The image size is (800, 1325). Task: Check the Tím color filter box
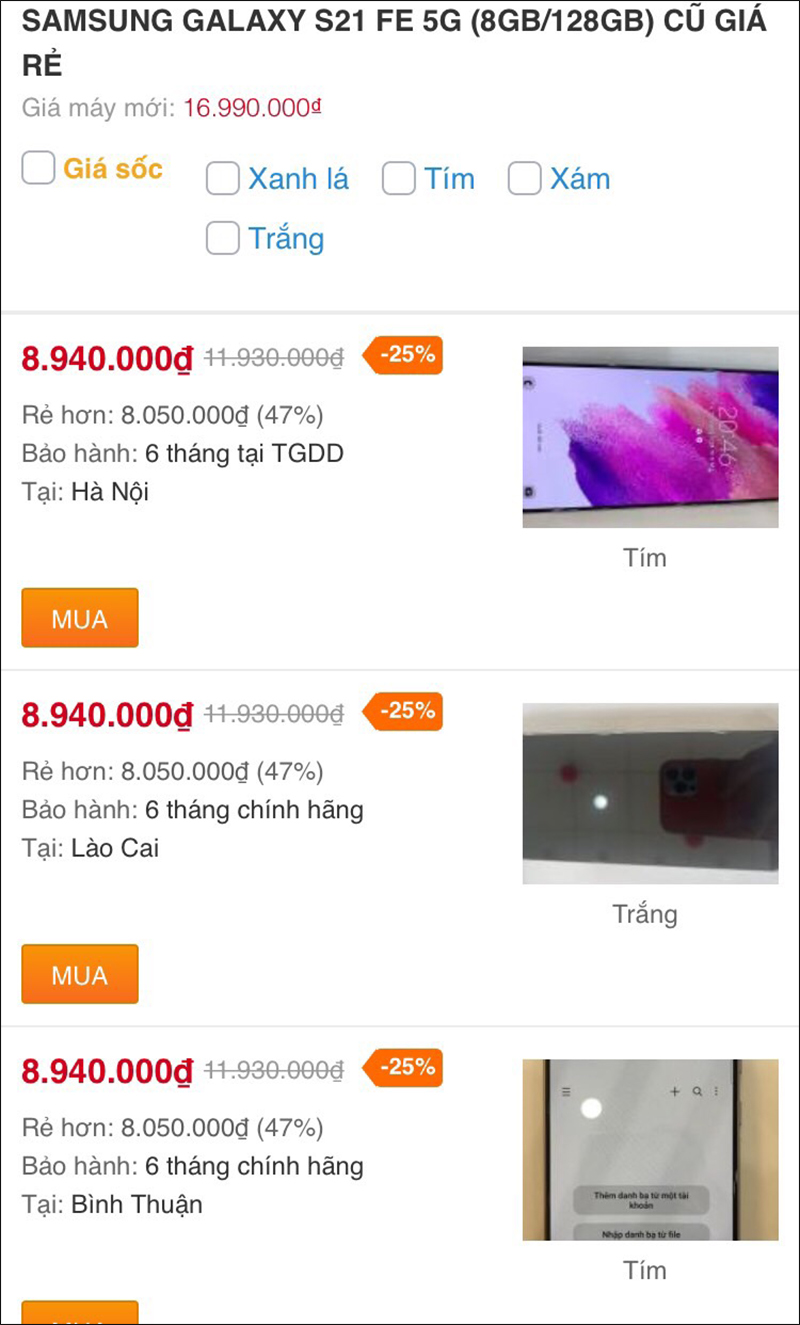click(x=398, y=179)
